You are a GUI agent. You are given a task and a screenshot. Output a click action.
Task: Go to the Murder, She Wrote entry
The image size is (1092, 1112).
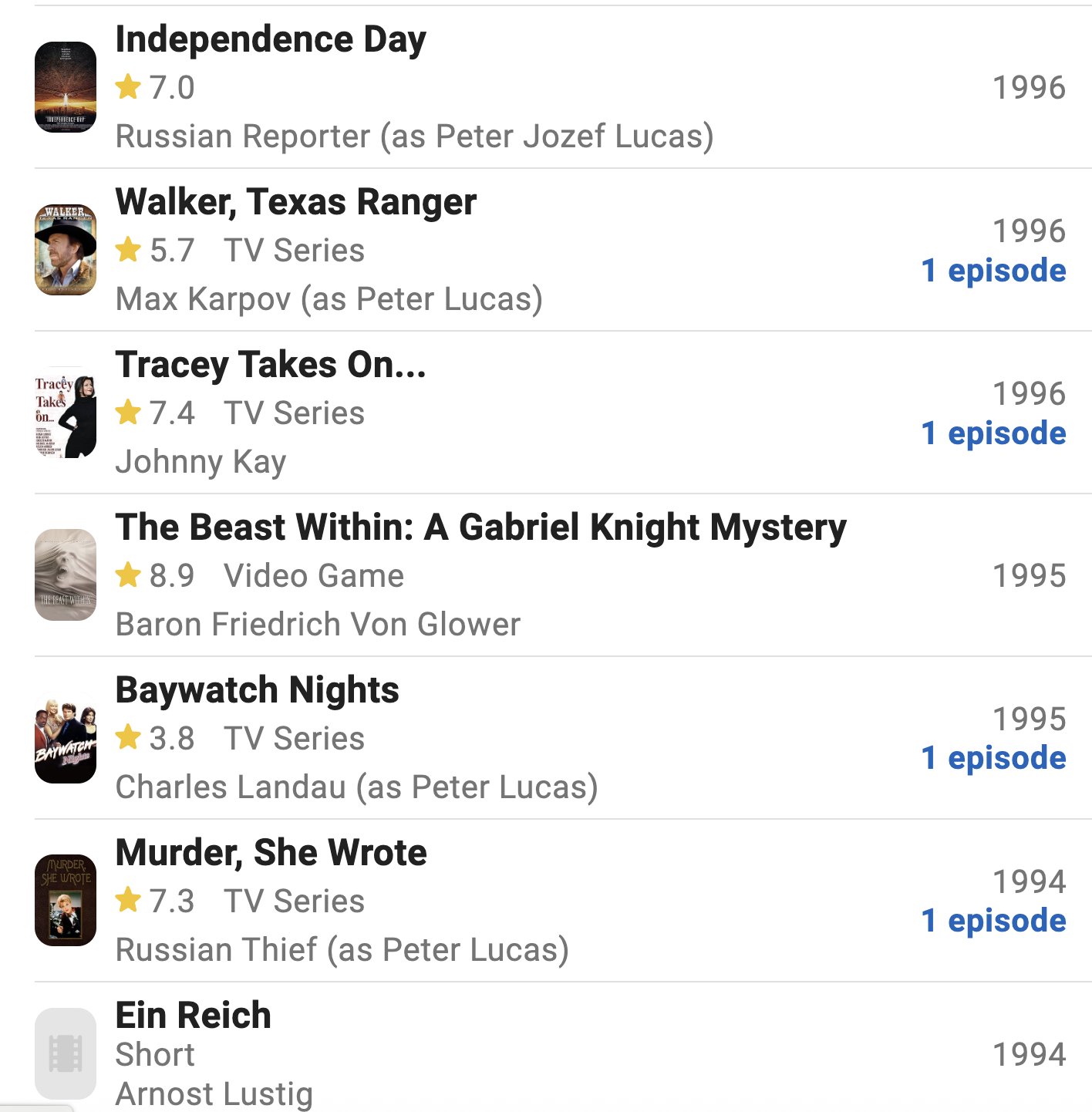[x=271, y=854]
